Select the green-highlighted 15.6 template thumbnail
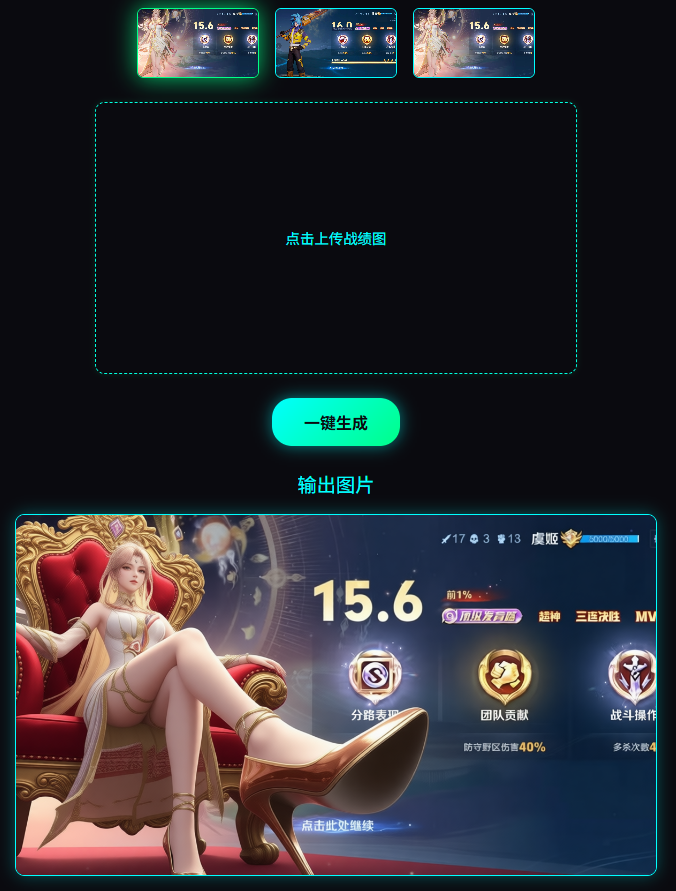 pyautogui.click(x=198, y=43)
